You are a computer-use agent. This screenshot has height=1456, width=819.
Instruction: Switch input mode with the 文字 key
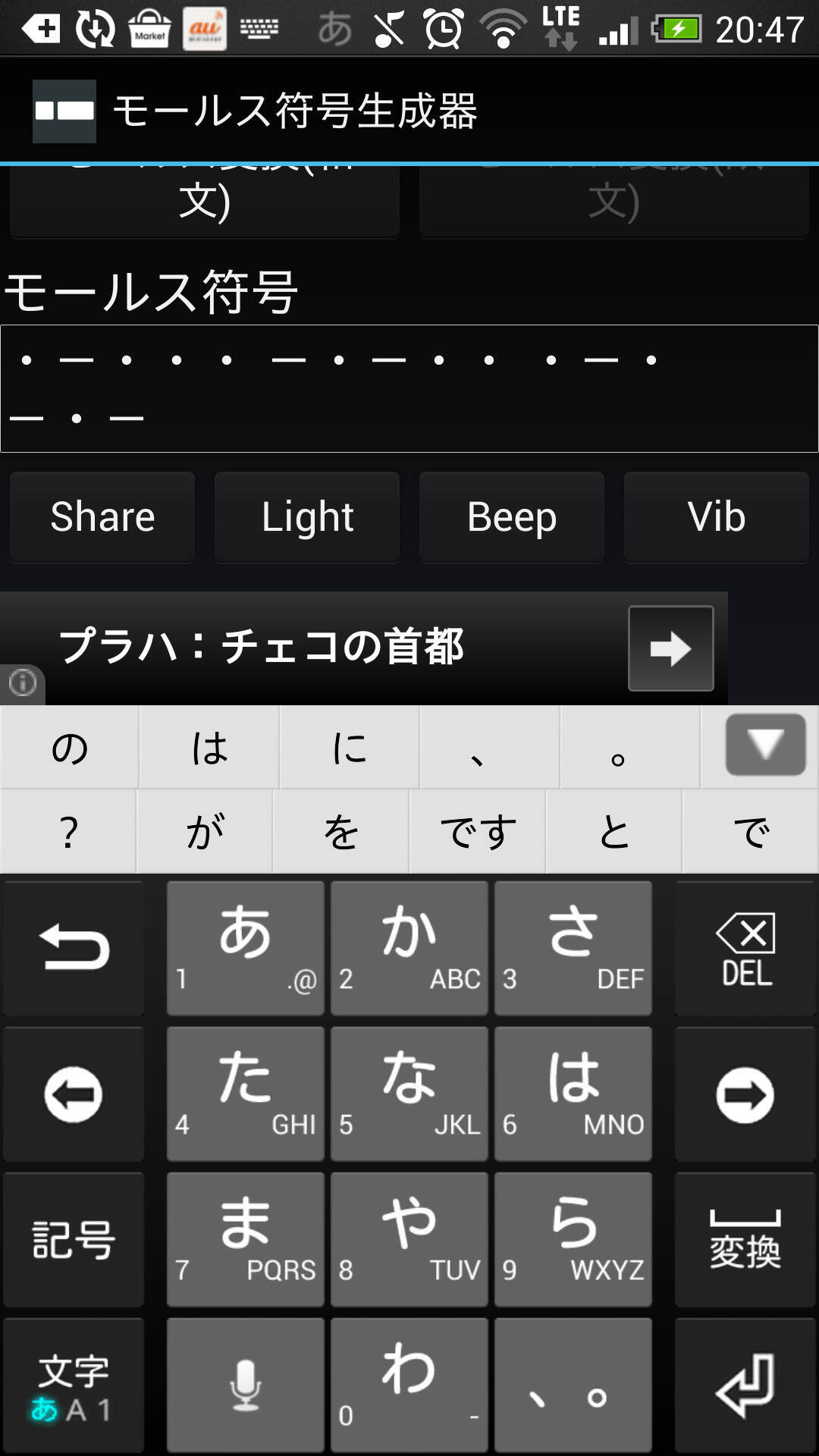tap(74, 1385)
